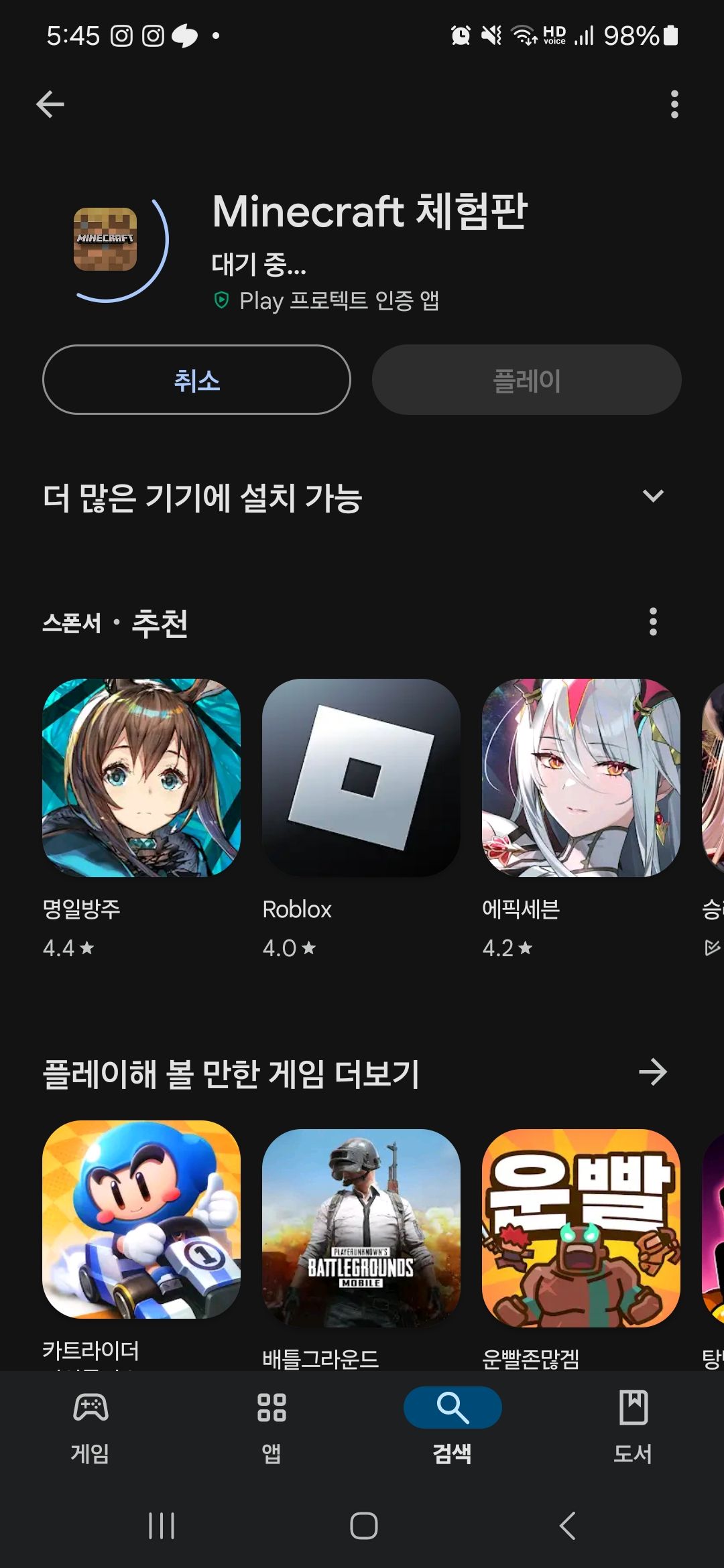Image resolution: width=724 pixels, height=1568 pixels.
Task: Expand 더 많은 기기에 설치 가능
Action: click(x=652, y=497)
